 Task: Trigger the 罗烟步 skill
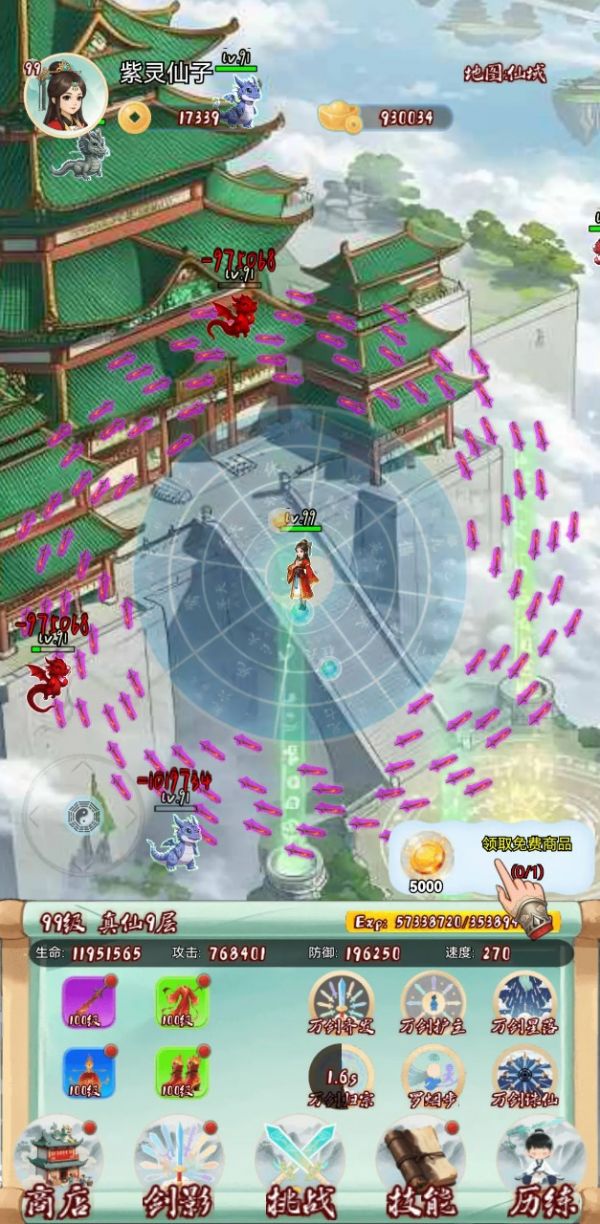434,1077
